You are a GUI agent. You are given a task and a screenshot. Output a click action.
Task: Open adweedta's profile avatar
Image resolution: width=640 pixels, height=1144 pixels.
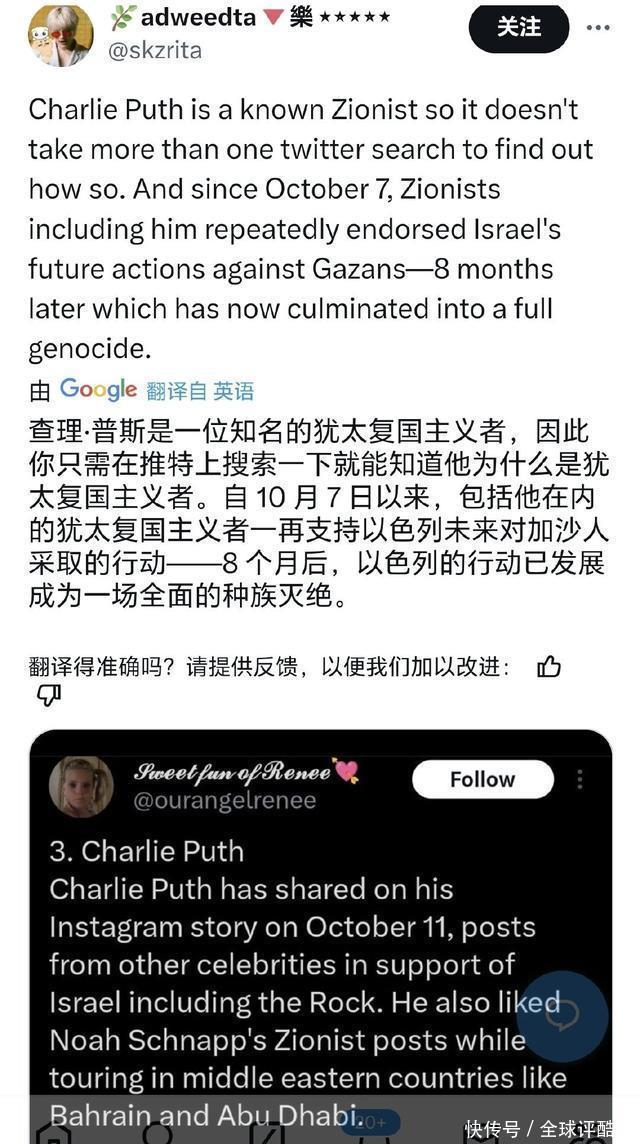(60, 35)
